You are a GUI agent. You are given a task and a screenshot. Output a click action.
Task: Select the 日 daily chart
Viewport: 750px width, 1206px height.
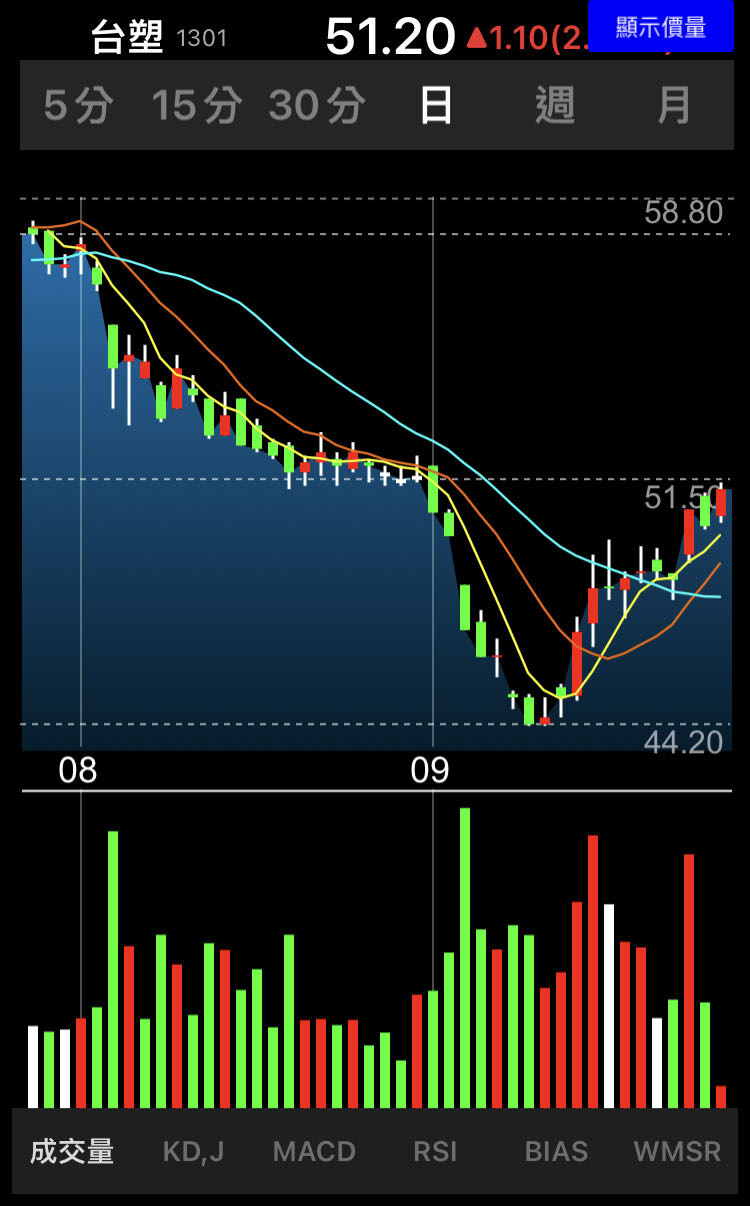point(436,105)
